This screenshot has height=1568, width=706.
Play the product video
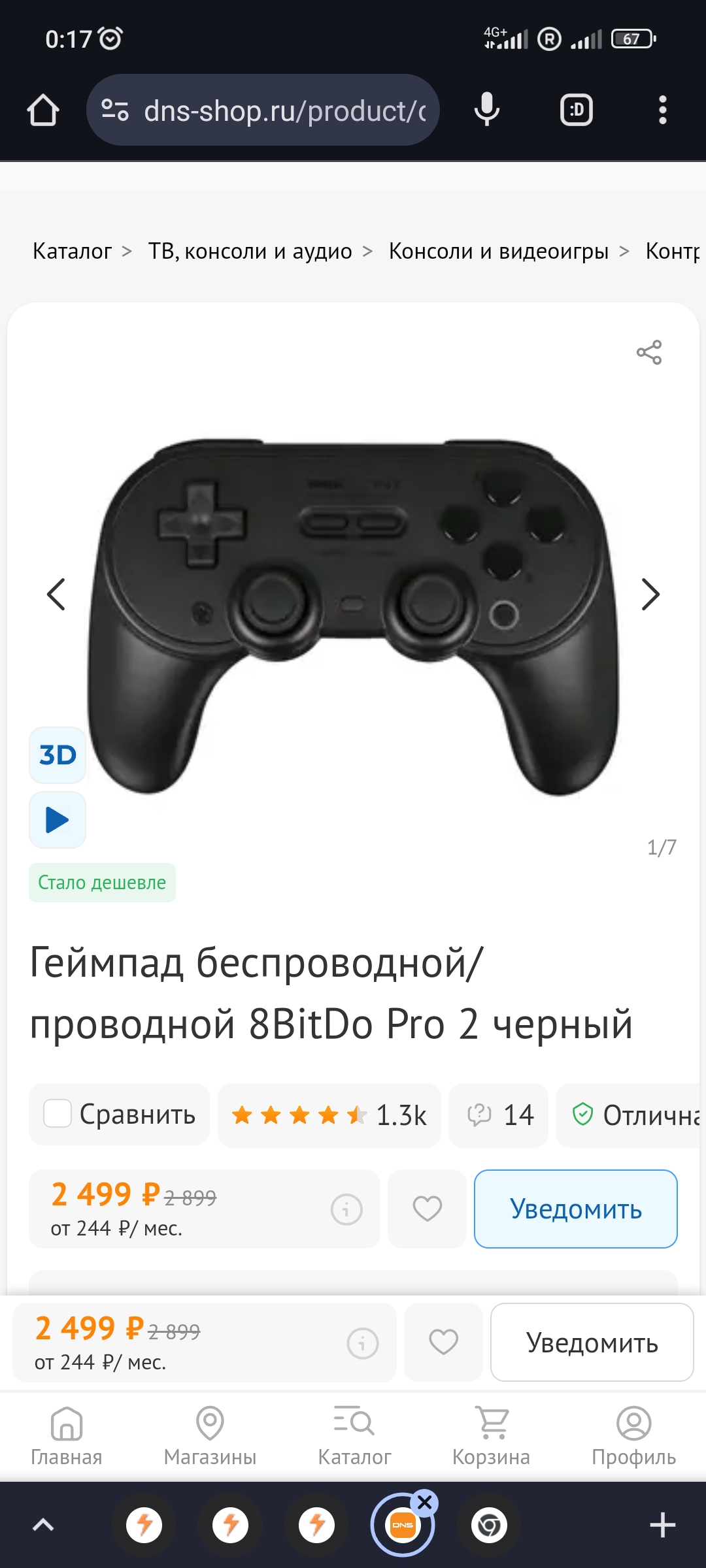click(58, 820)
